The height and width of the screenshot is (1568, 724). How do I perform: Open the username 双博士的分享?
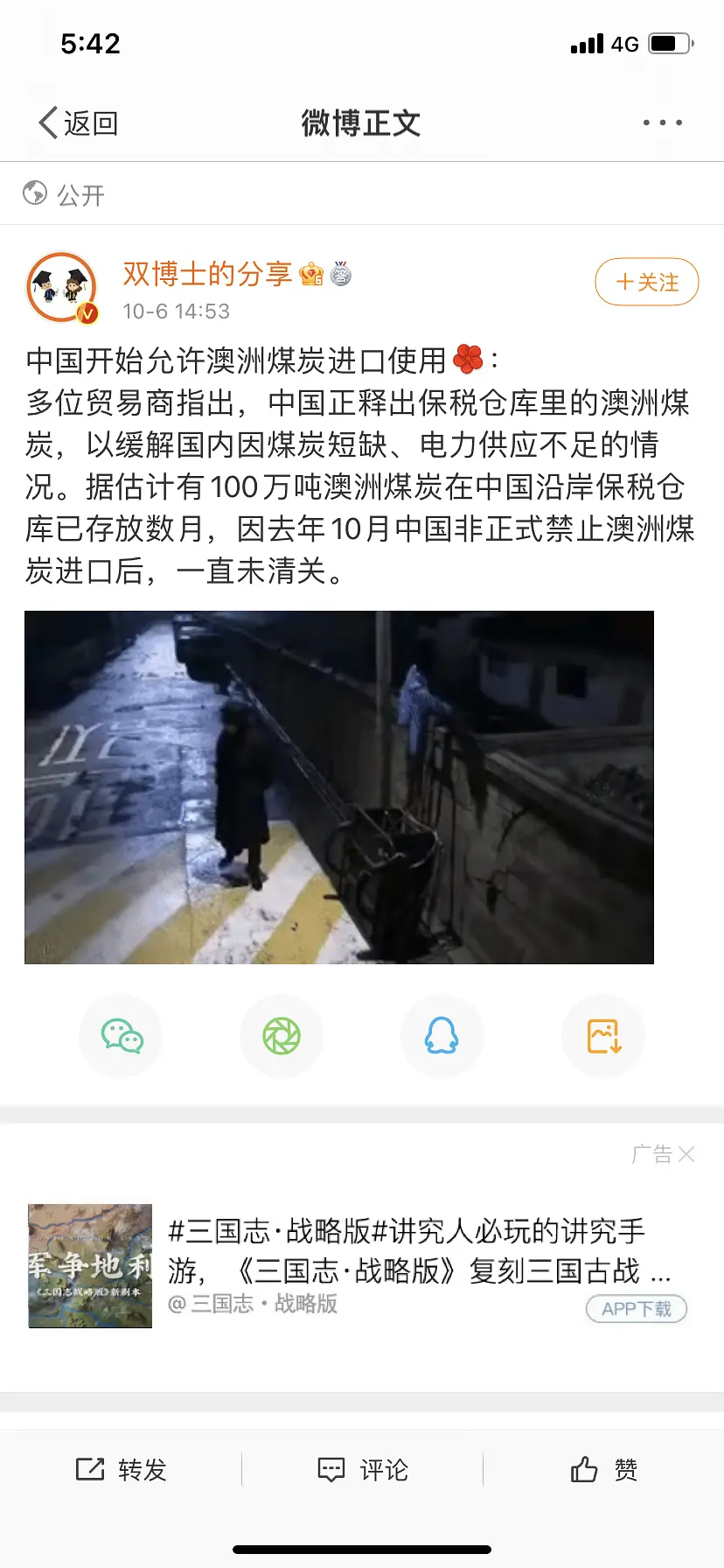[x=207, y=274]
